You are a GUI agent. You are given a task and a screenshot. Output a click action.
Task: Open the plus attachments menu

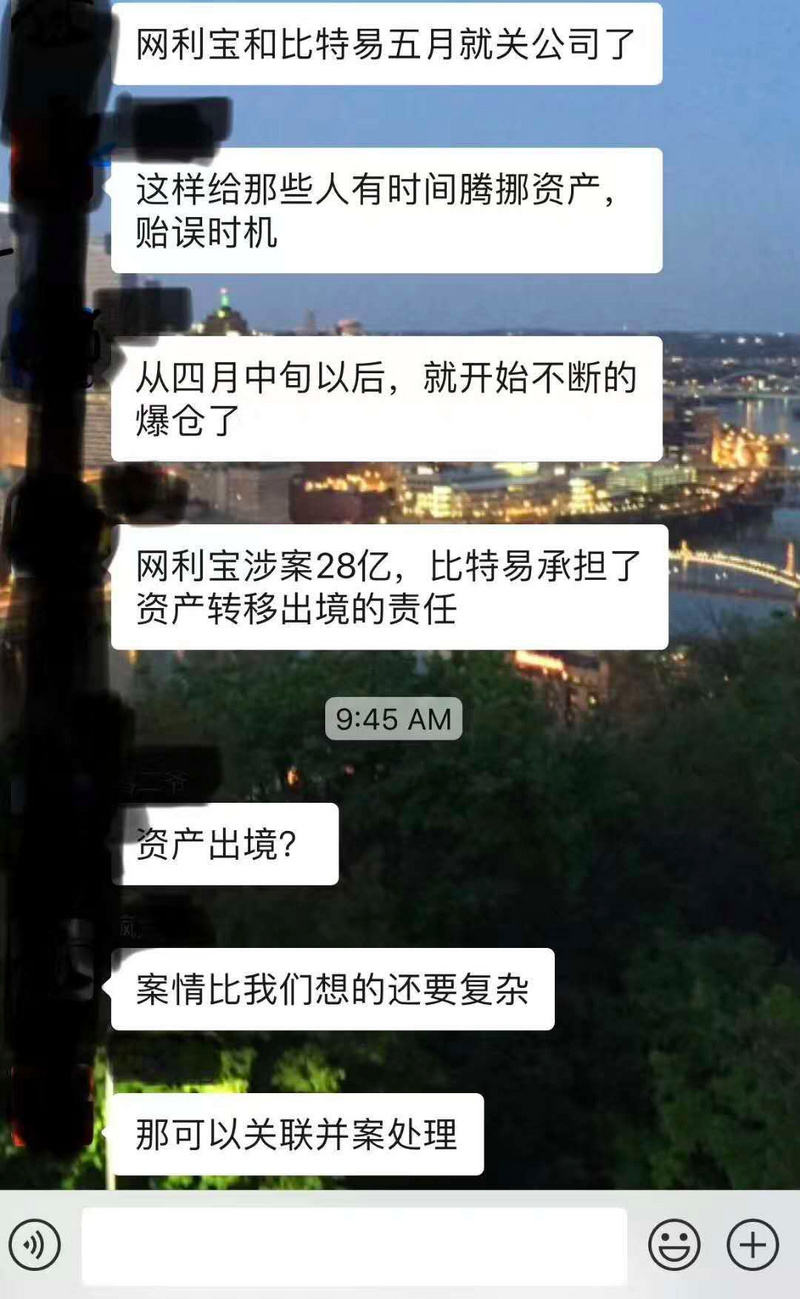click(x=752, y=1245)
